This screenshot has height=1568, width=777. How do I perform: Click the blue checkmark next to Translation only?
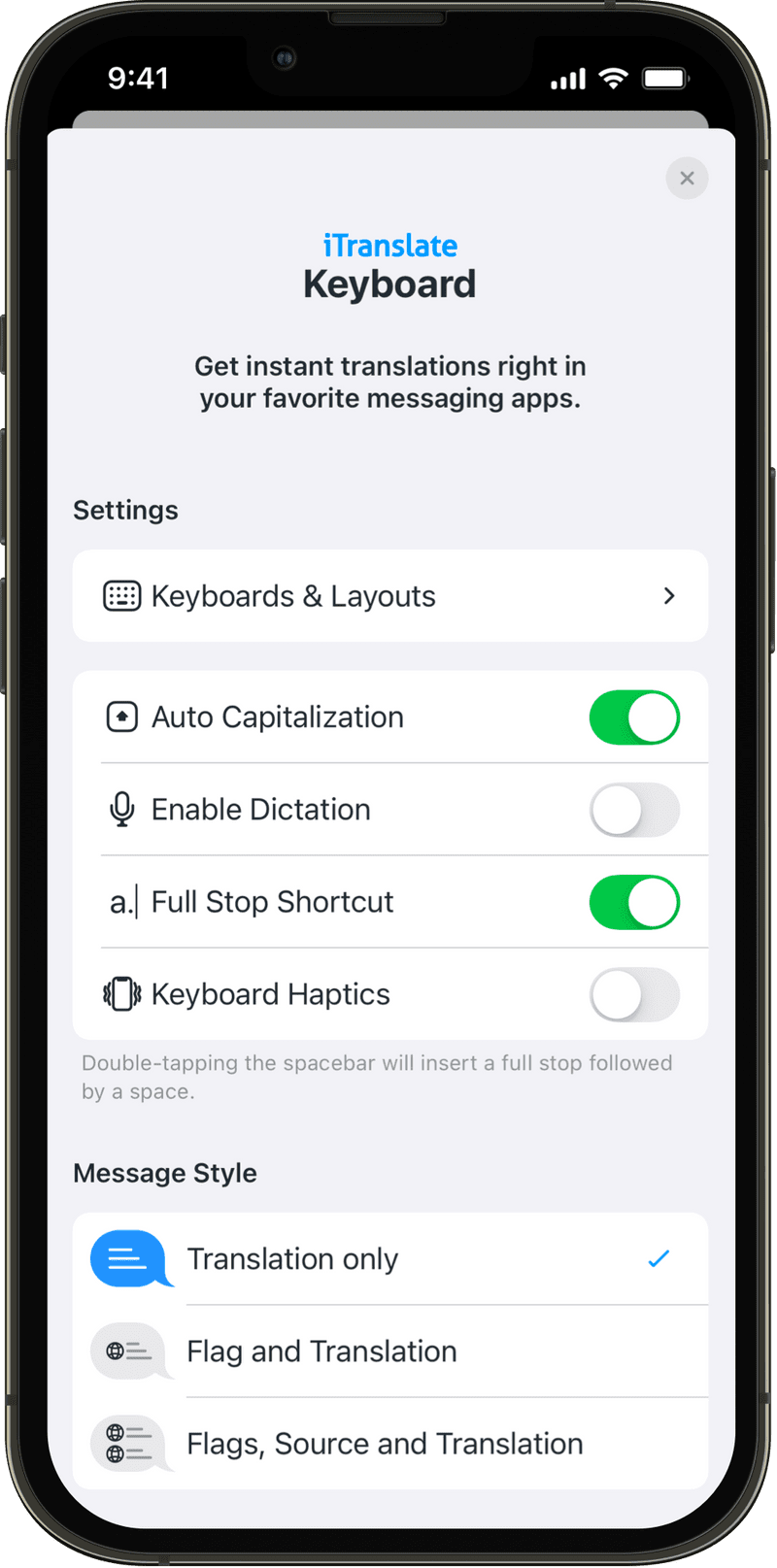(x=659, y=1258)
